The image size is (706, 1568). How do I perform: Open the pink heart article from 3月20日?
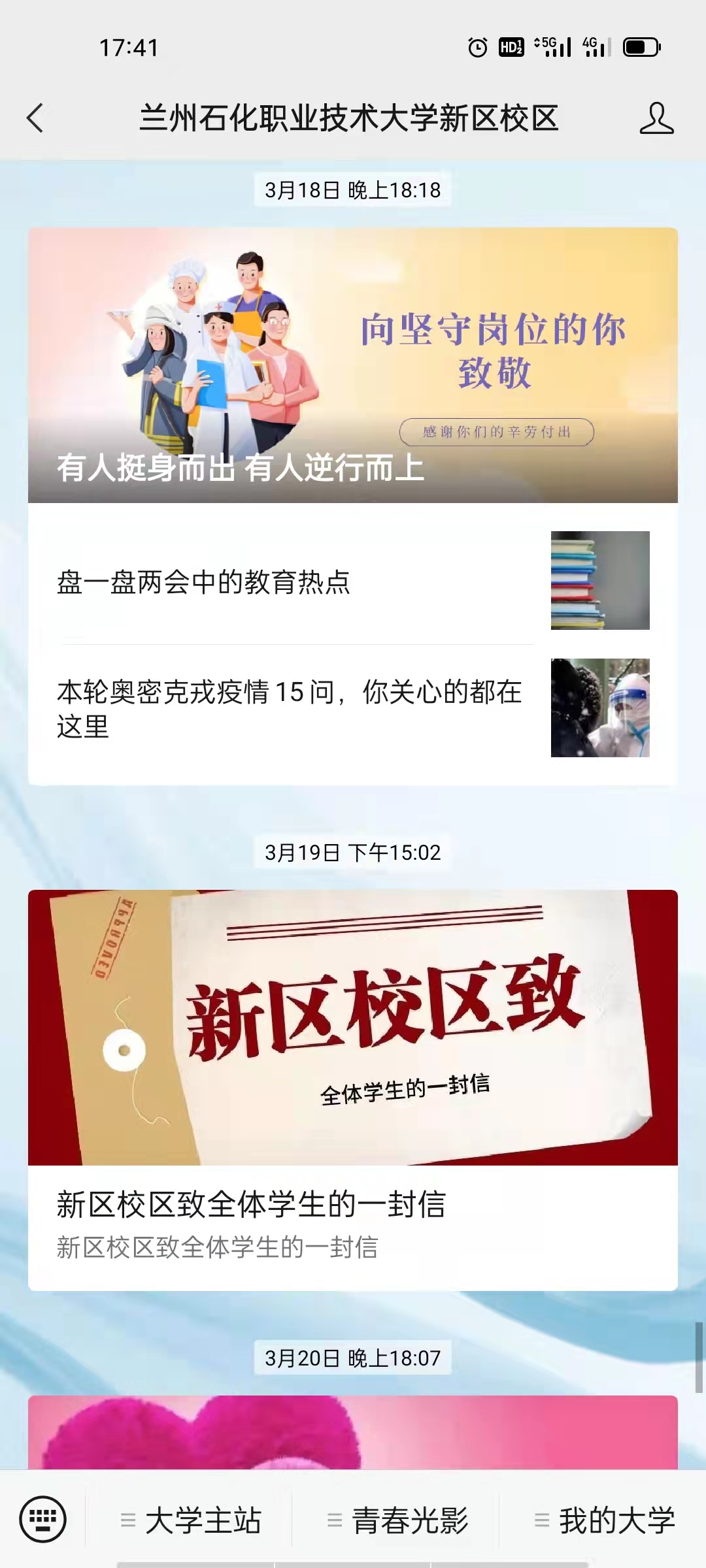(353, 1432)
